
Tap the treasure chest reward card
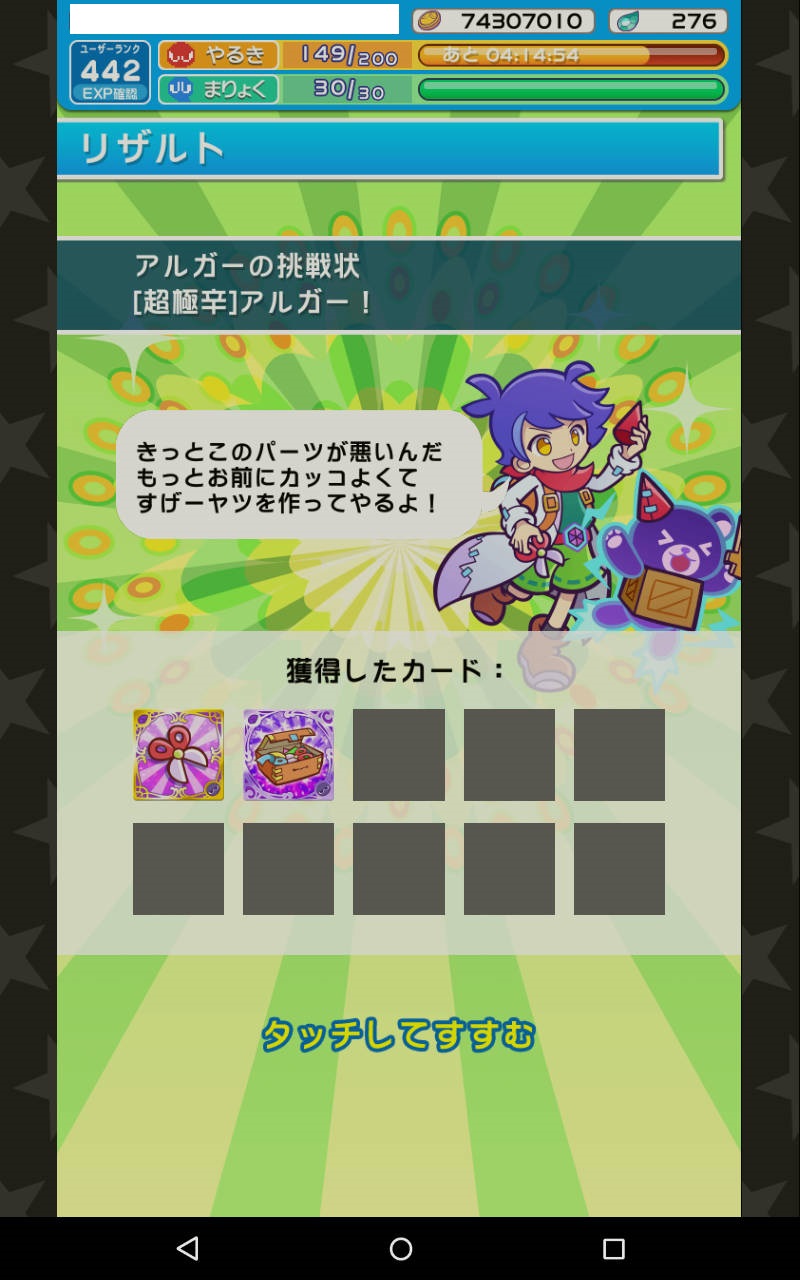tap(288, 755)
